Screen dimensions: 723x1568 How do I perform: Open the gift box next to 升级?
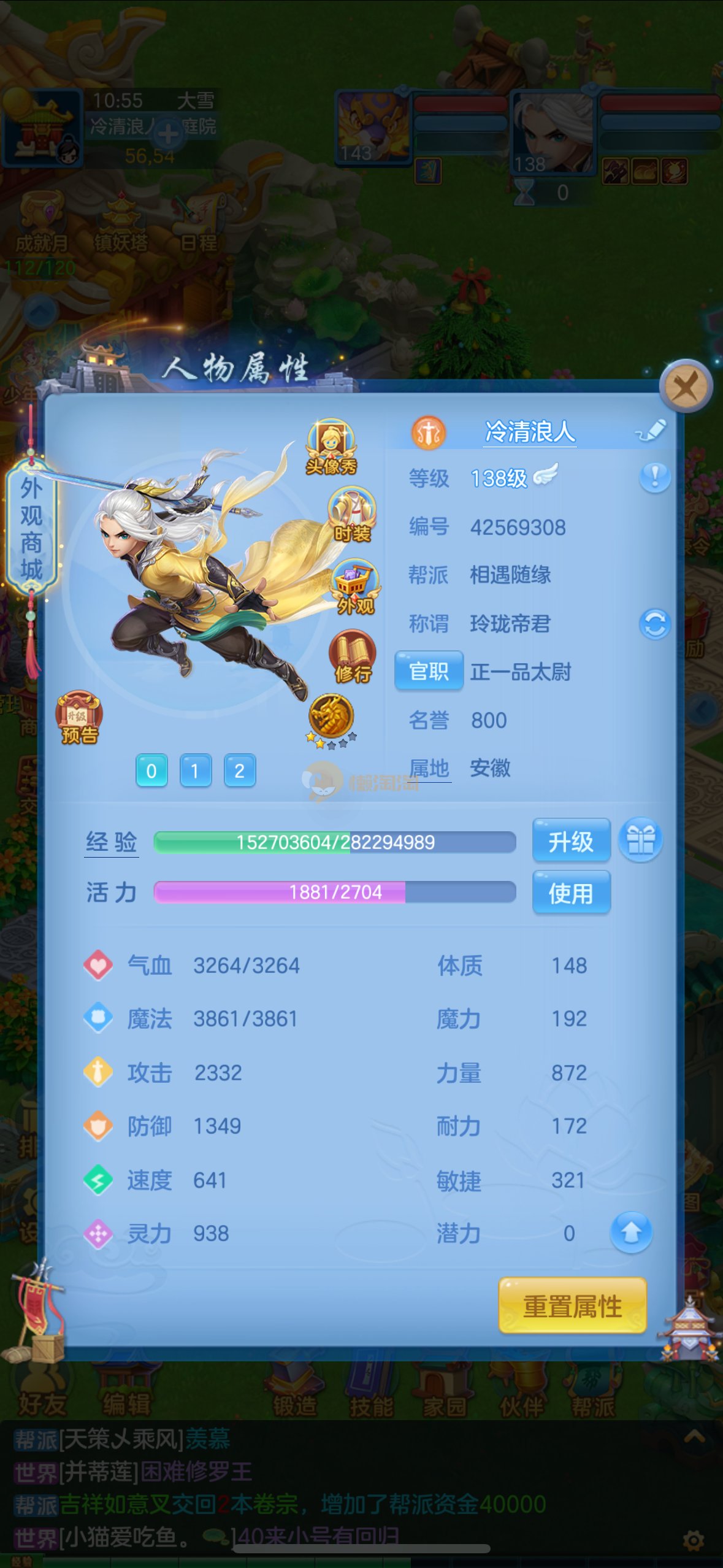(x=640, y=840)
